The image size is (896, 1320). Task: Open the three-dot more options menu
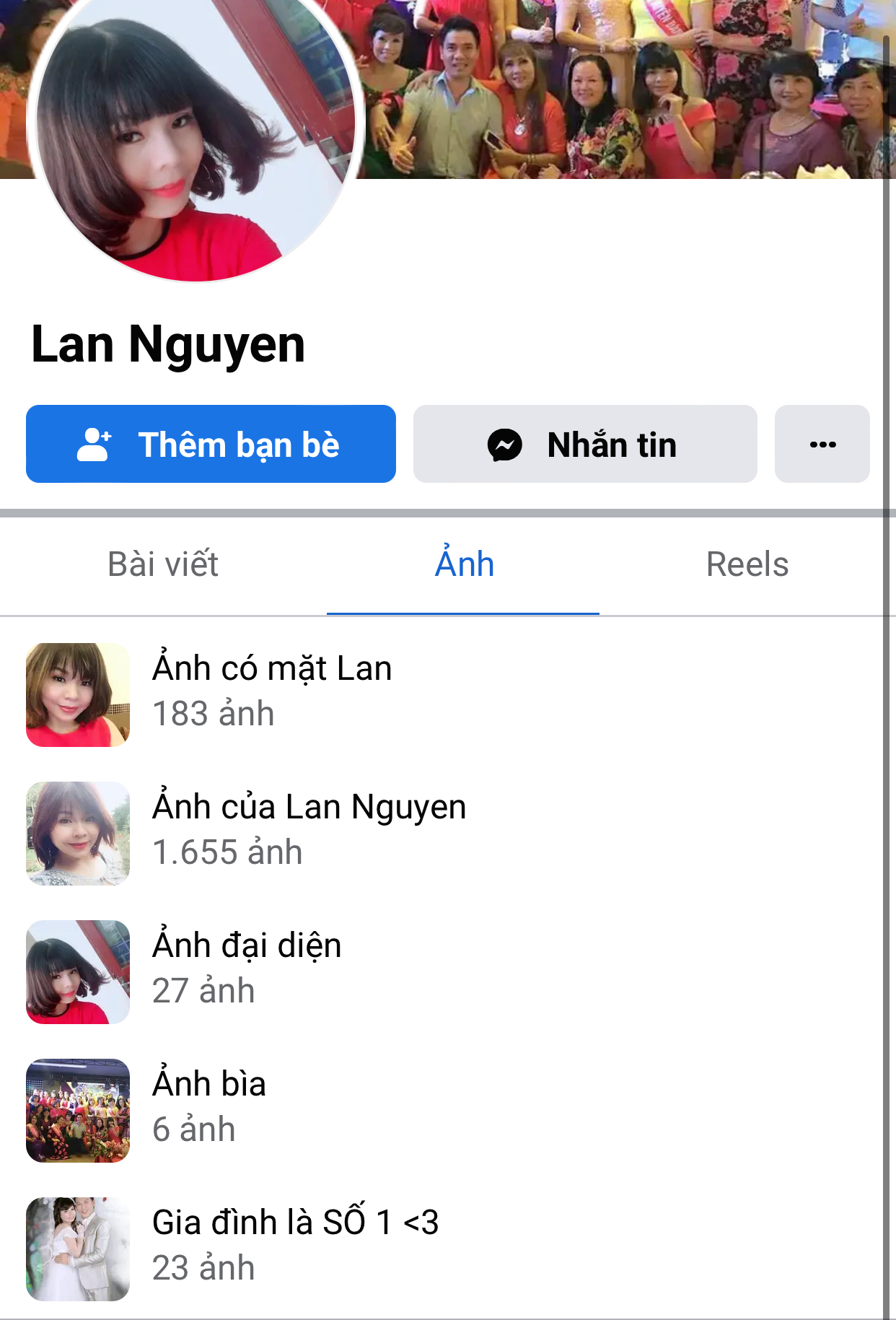822,444
